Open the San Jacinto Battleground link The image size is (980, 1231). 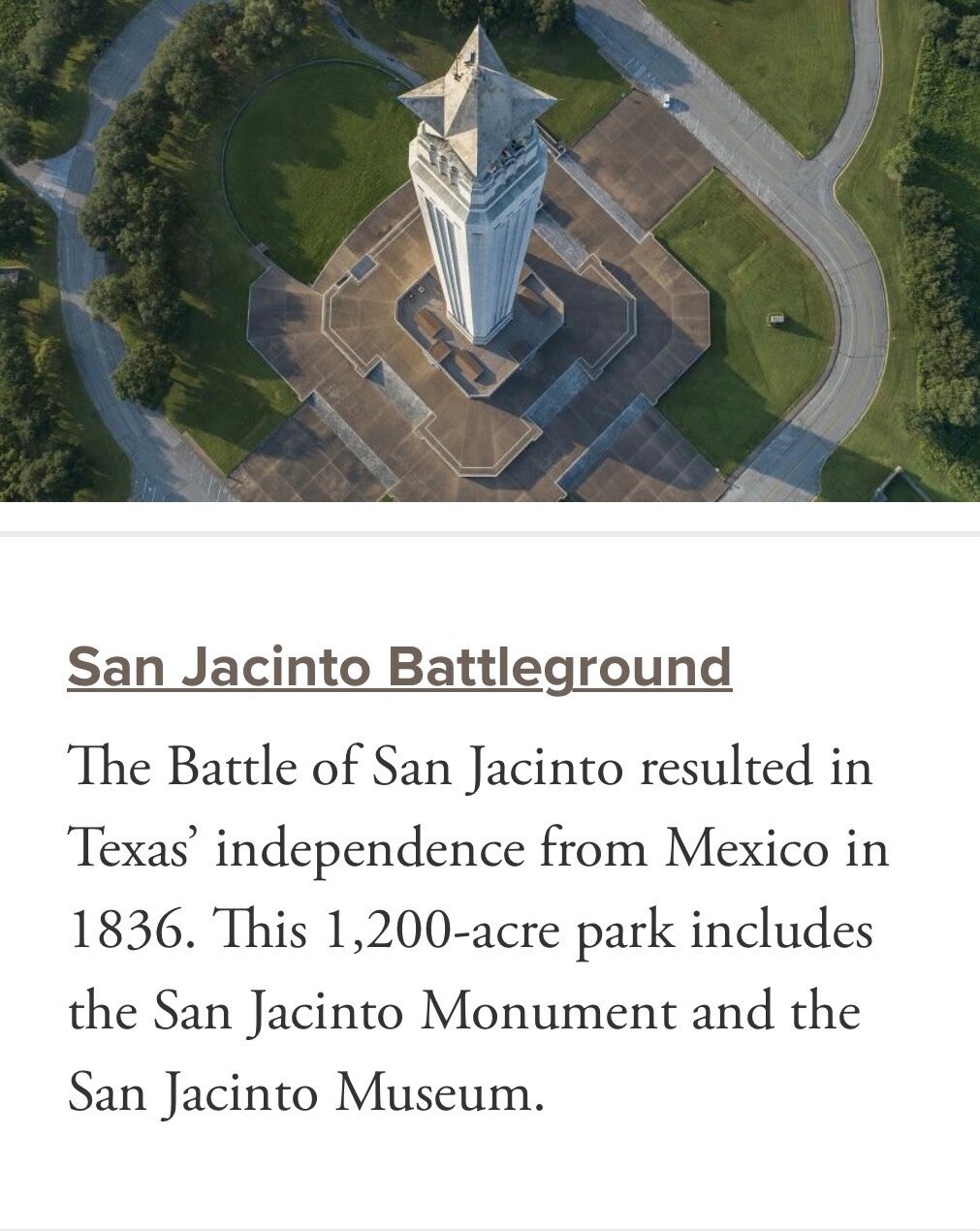click(x=399, y=667)
